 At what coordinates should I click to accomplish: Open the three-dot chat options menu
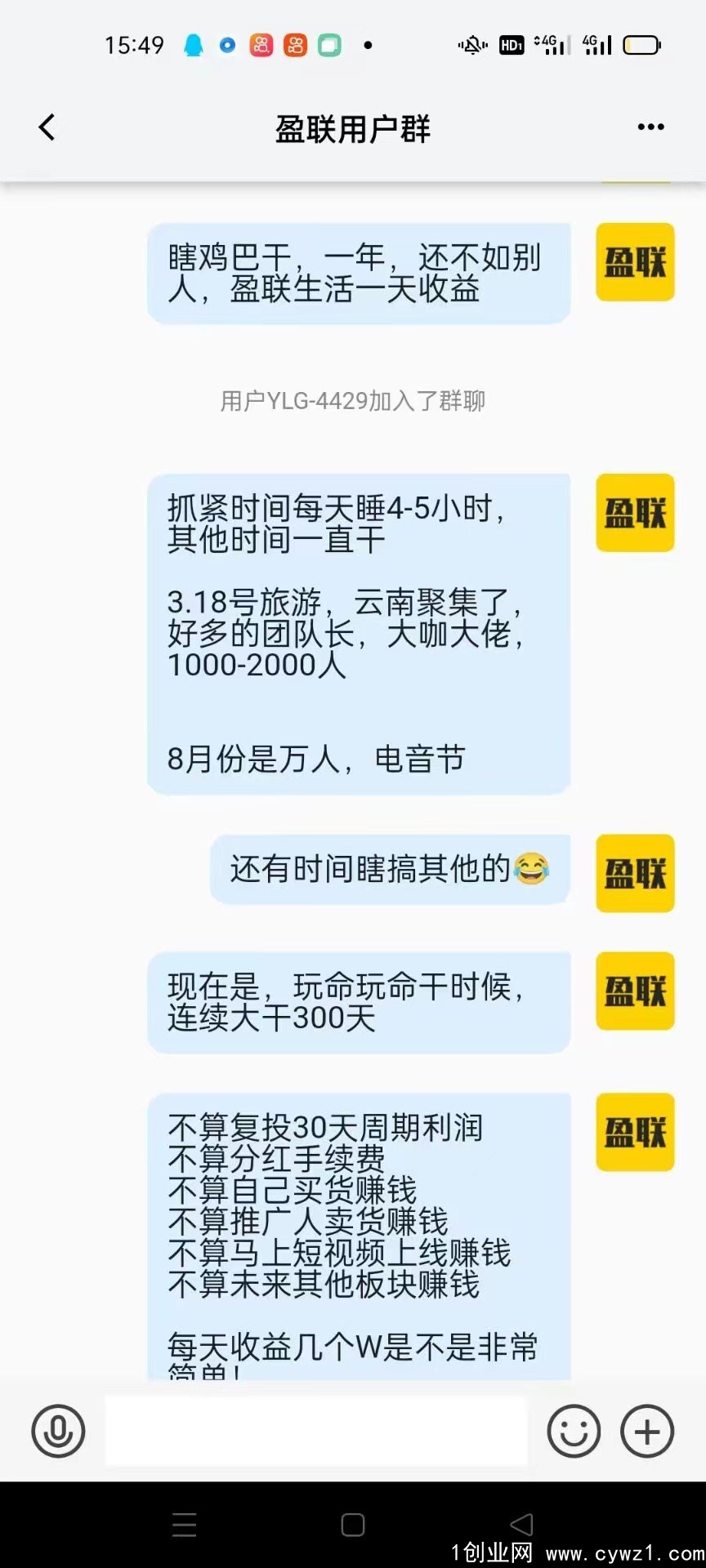(650, 127)
